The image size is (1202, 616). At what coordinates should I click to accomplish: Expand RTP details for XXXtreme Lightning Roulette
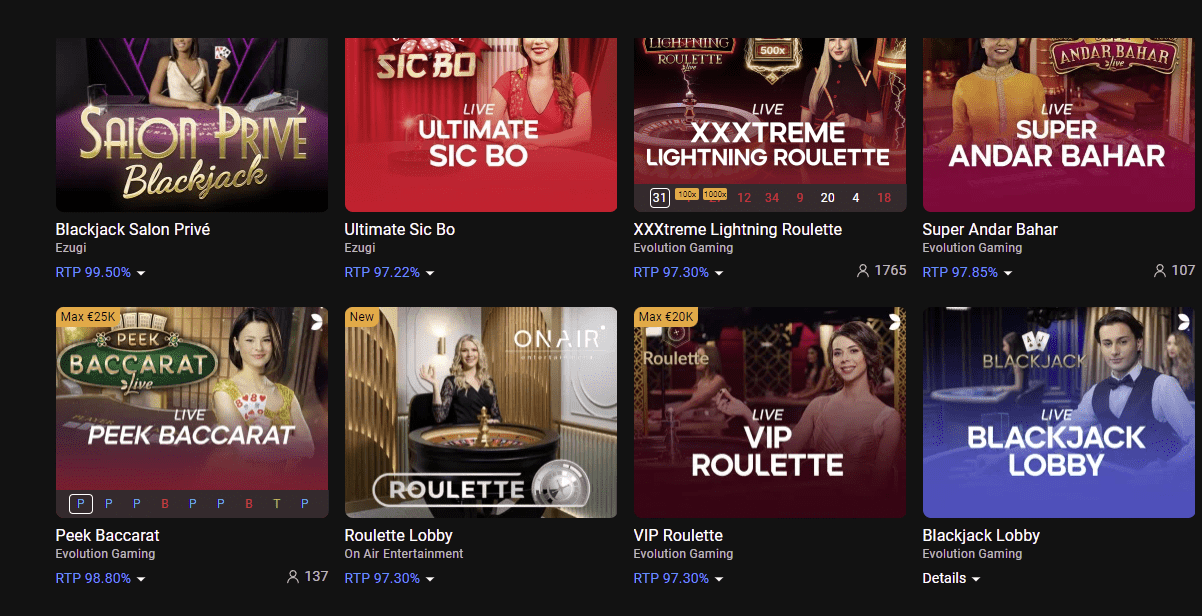click(679, 272)
